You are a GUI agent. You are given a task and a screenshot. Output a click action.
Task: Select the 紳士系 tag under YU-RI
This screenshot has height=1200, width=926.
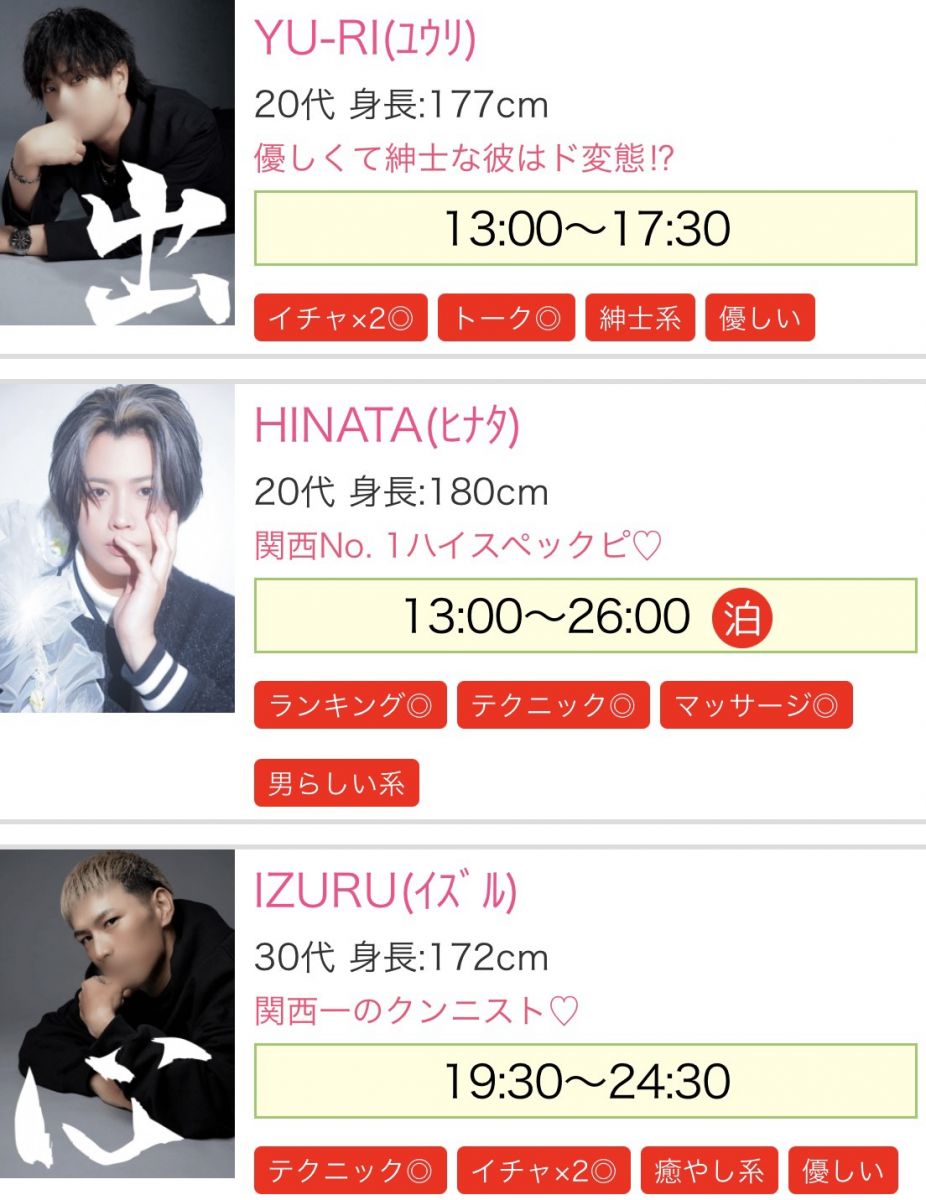[640, 319]
